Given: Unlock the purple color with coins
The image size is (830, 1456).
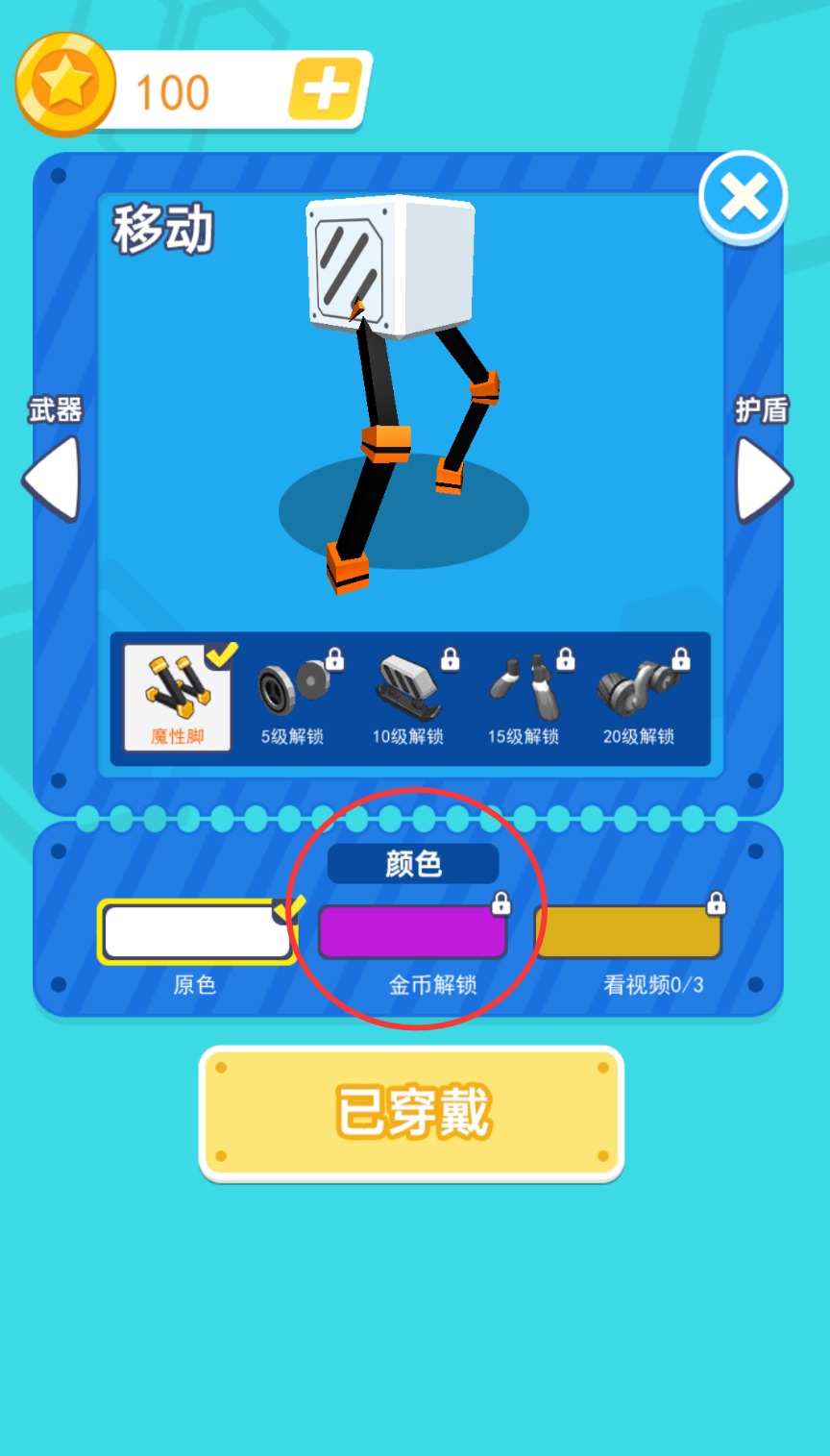Looking at the screenshot, I should [412, 932].
